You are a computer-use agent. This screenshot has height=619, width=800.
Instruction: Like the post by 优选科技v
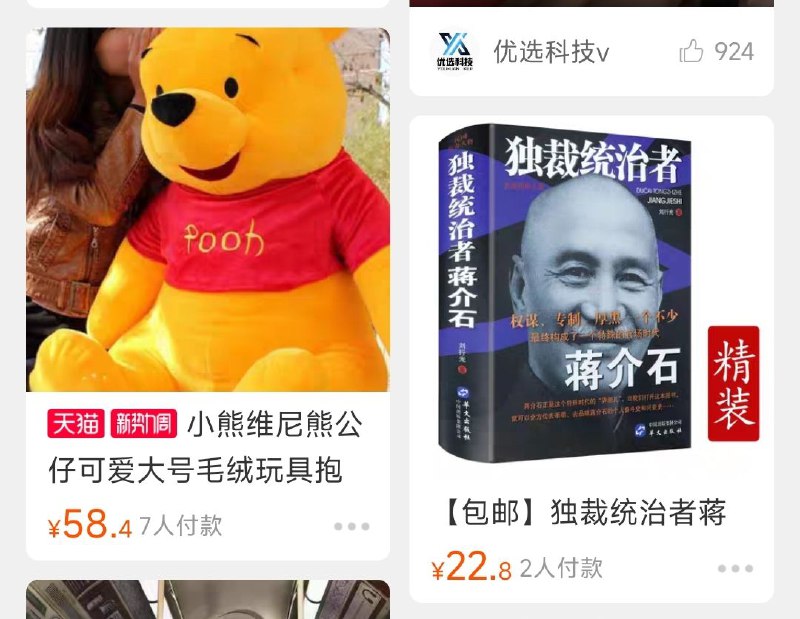(692, 52)
